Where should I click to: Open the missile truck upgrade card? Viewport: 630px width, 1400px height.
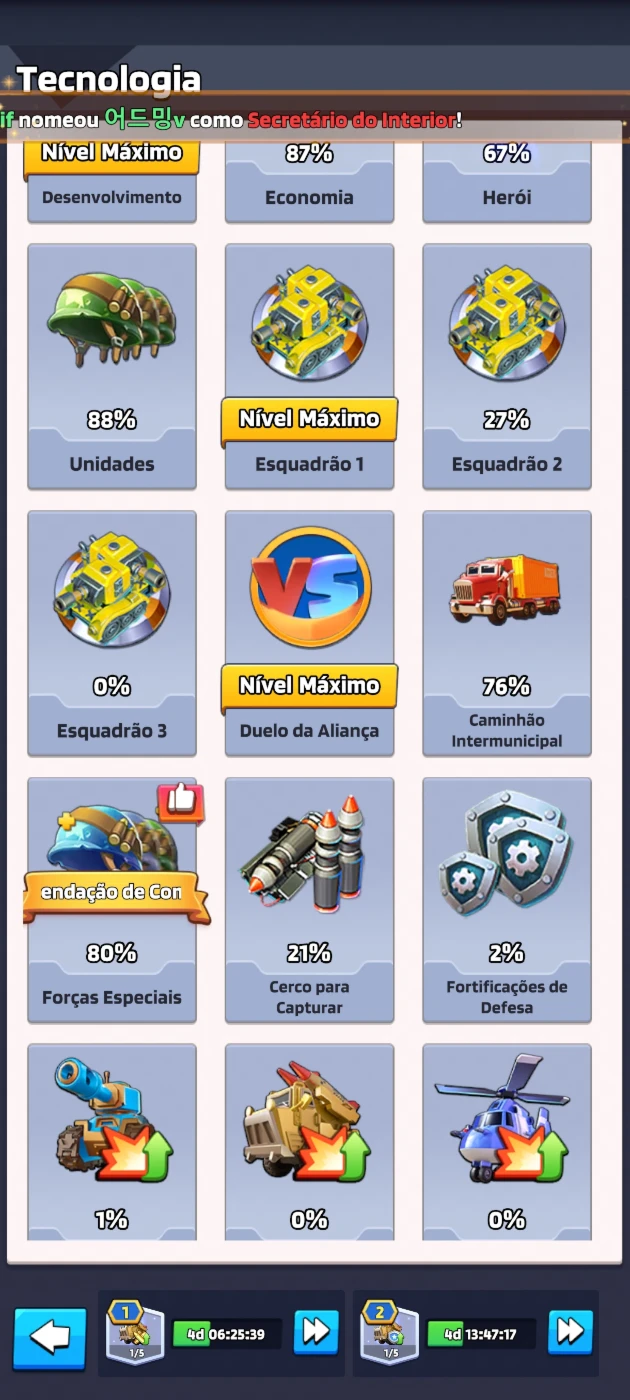[309, 1142]
